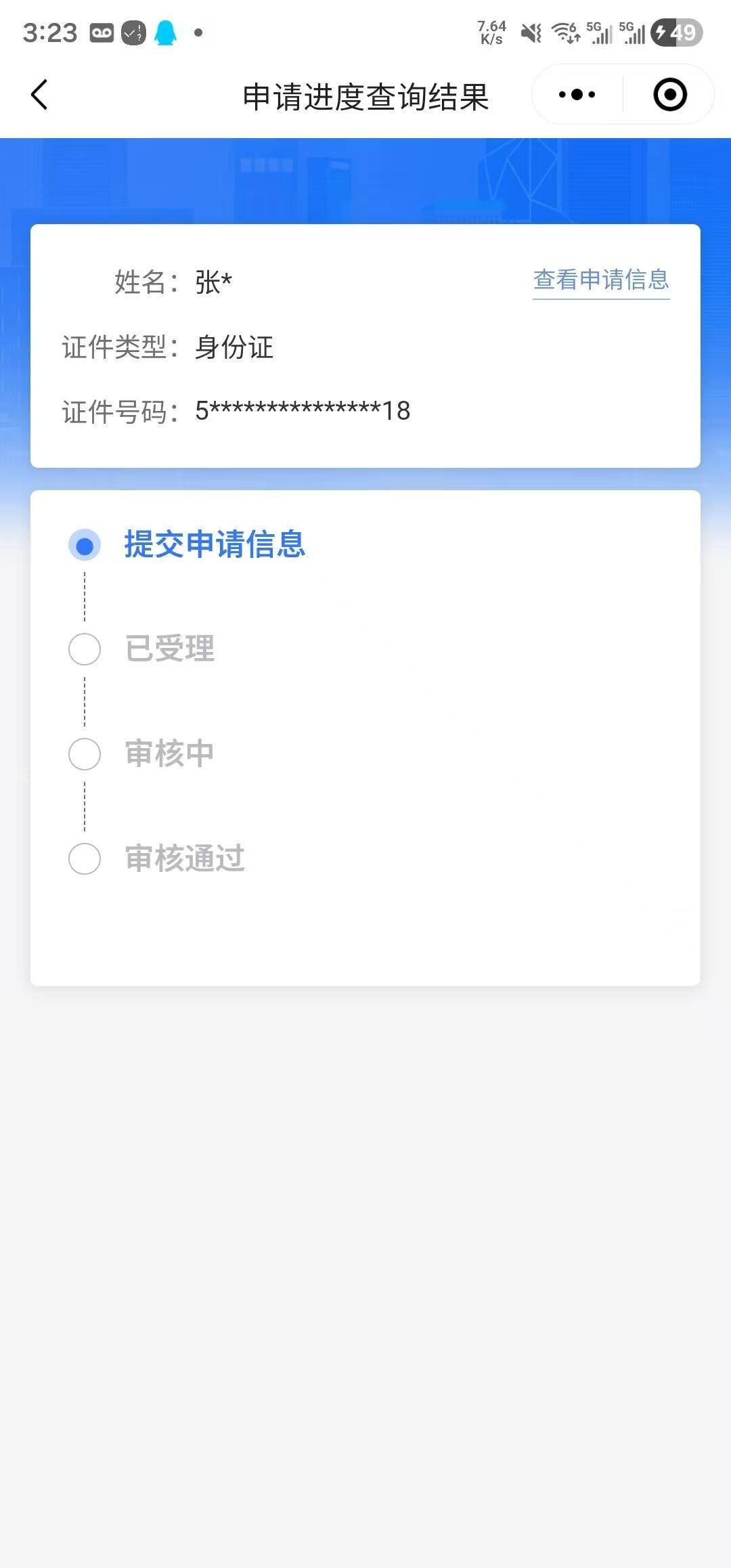This screenshot has height=1568, width=731.
Task: Open the 查看申请信息 link
Action: [x=601, y=280]
